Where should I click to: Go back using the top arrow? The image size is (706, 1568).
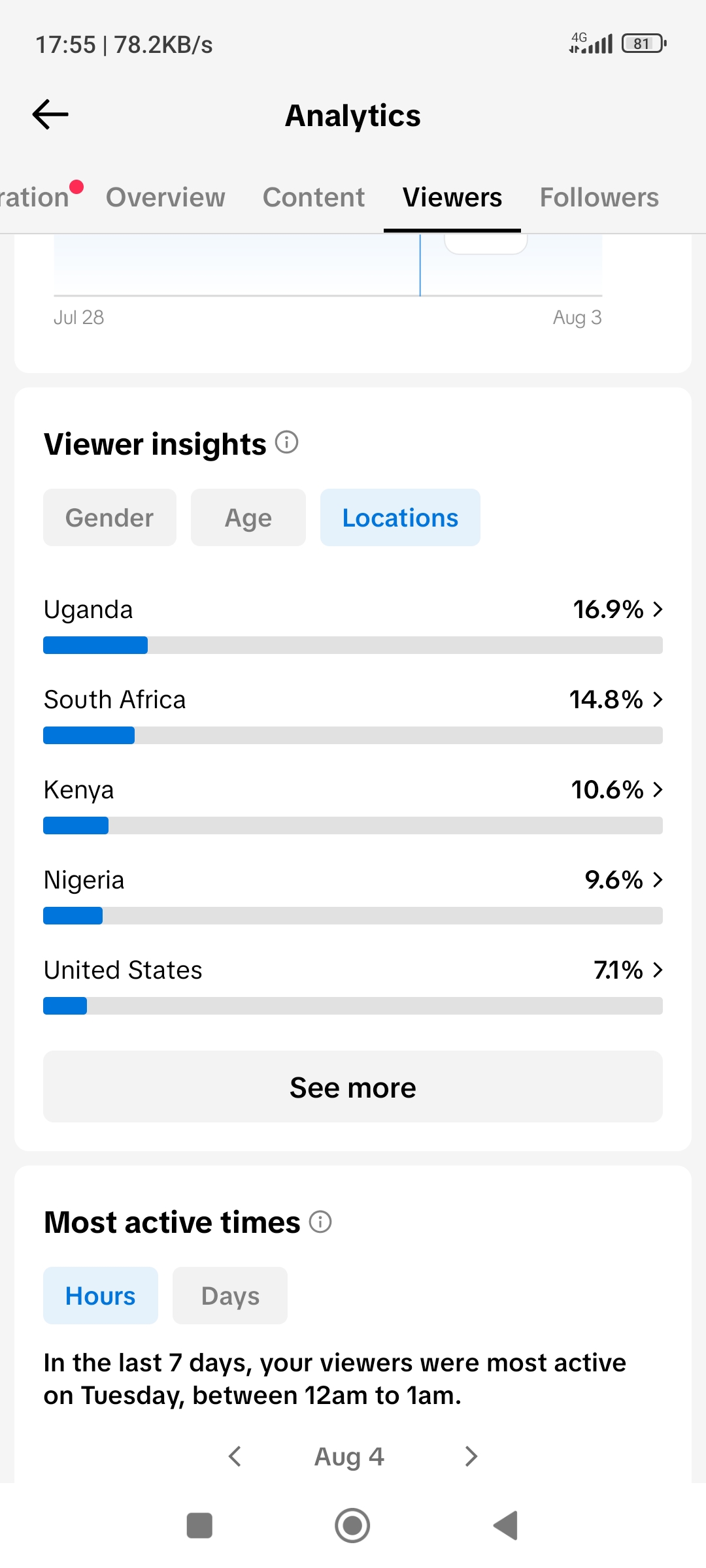(50, 115)
